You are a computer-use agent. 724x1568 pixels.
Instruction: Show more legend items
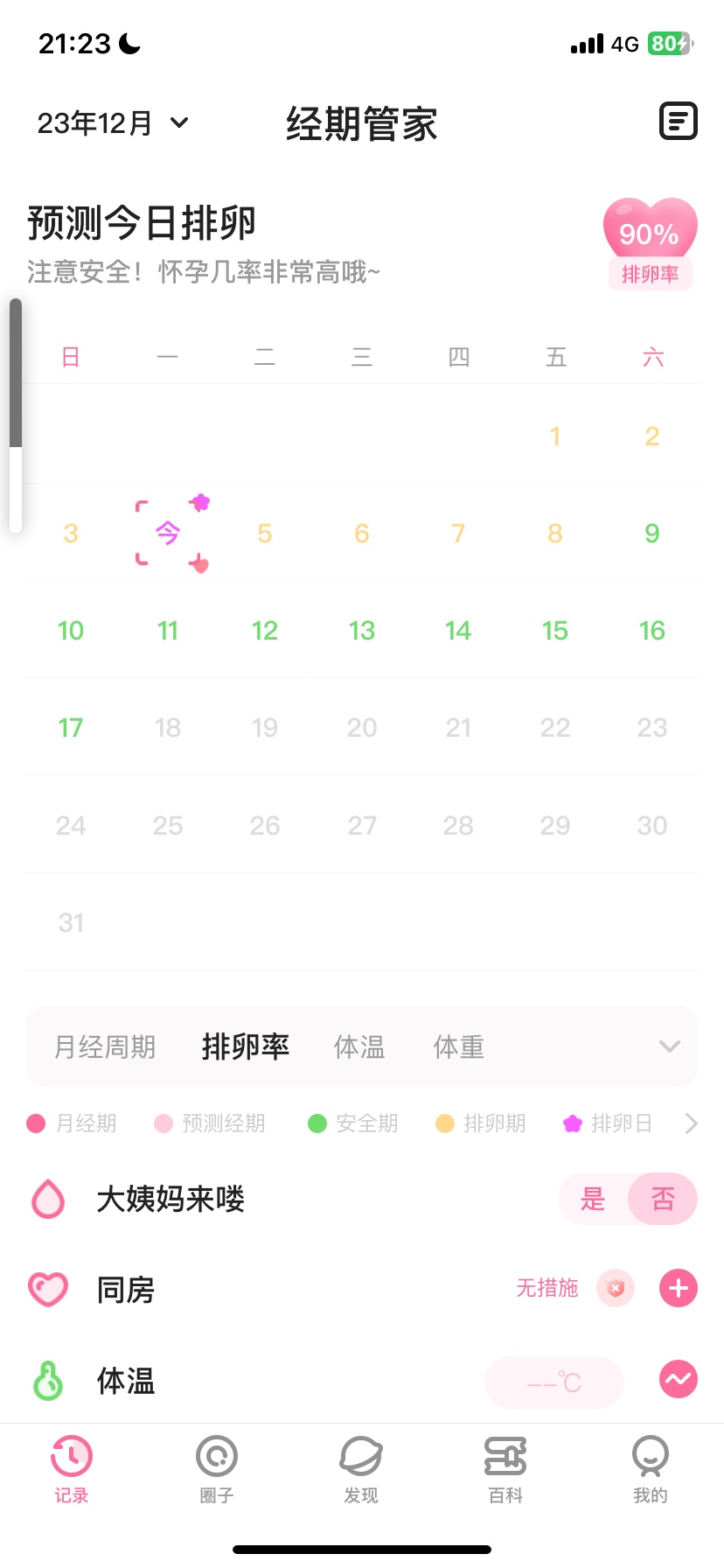coord(691,1123)
